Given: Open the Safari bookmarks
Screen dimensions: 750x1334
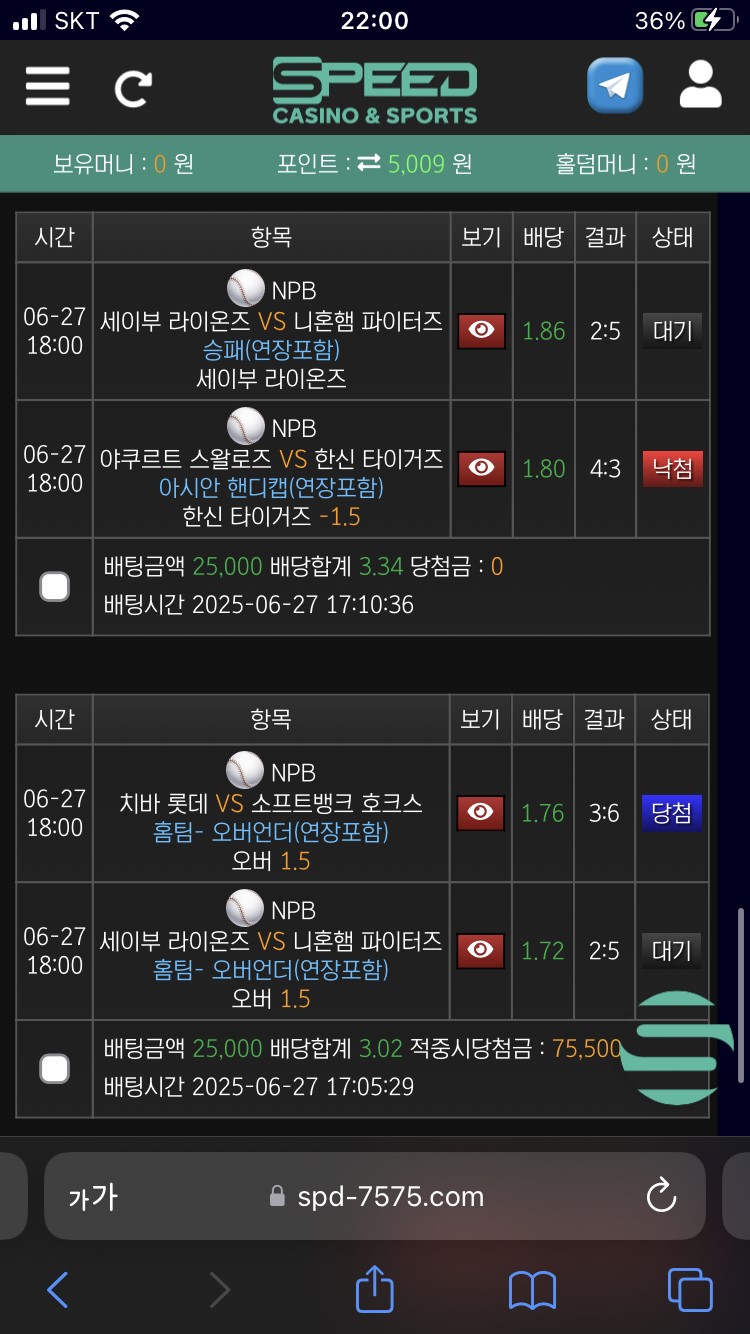Looking at the screenshot, I should pos(532,1290).
